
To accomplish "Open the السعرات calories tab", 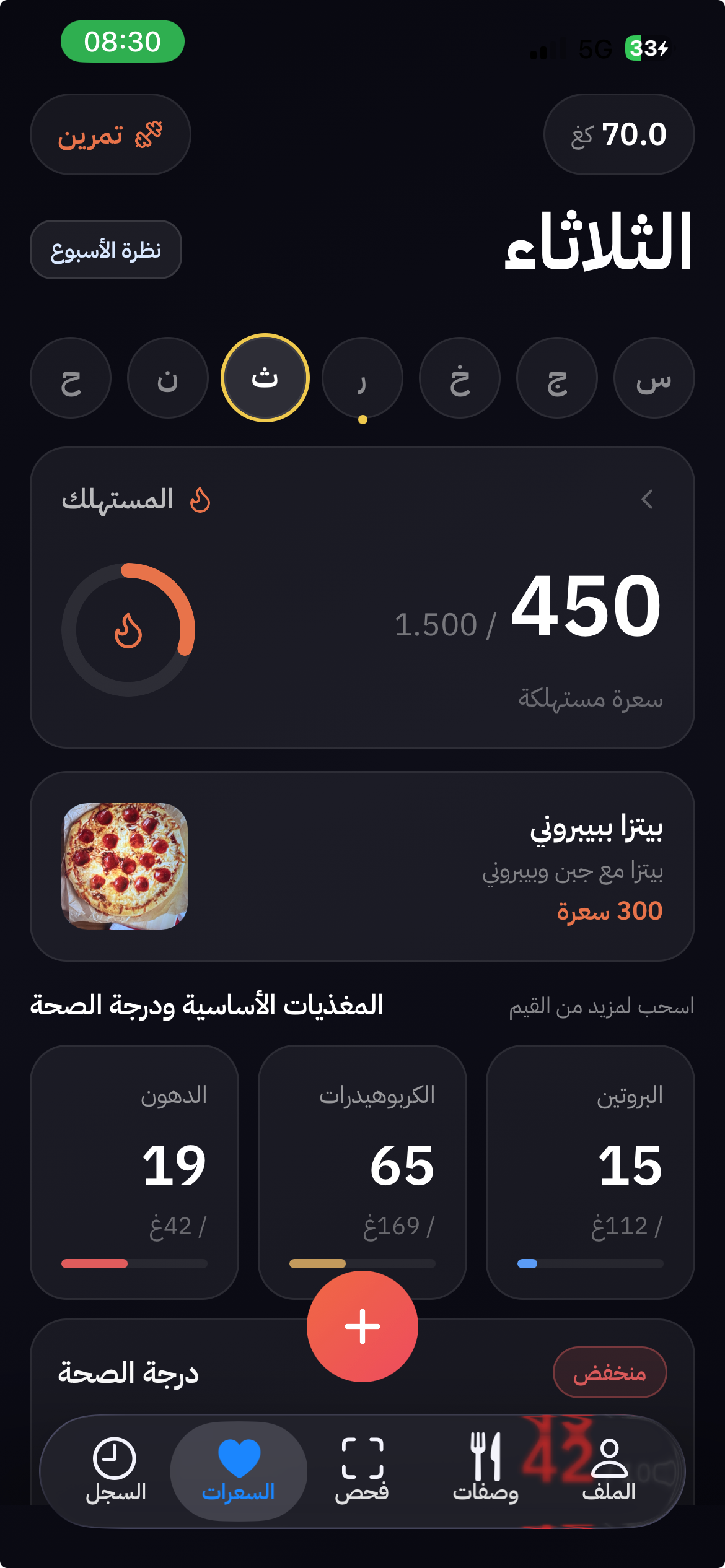I will (239, 1470).
